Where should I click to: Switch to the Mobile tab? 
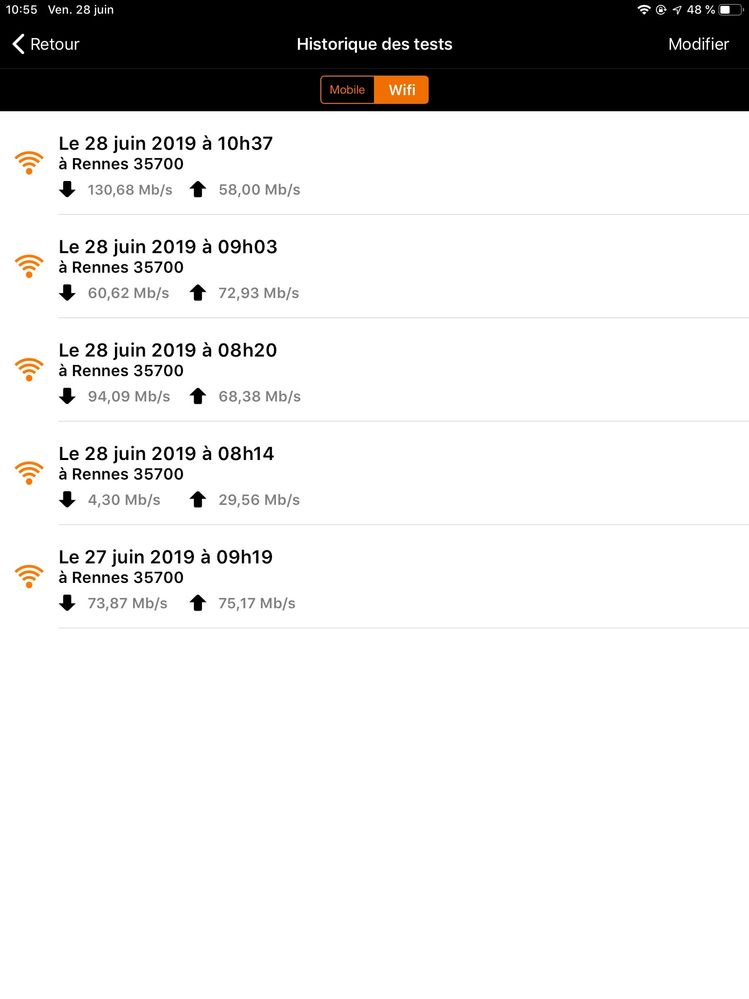[x=347, y=90]
